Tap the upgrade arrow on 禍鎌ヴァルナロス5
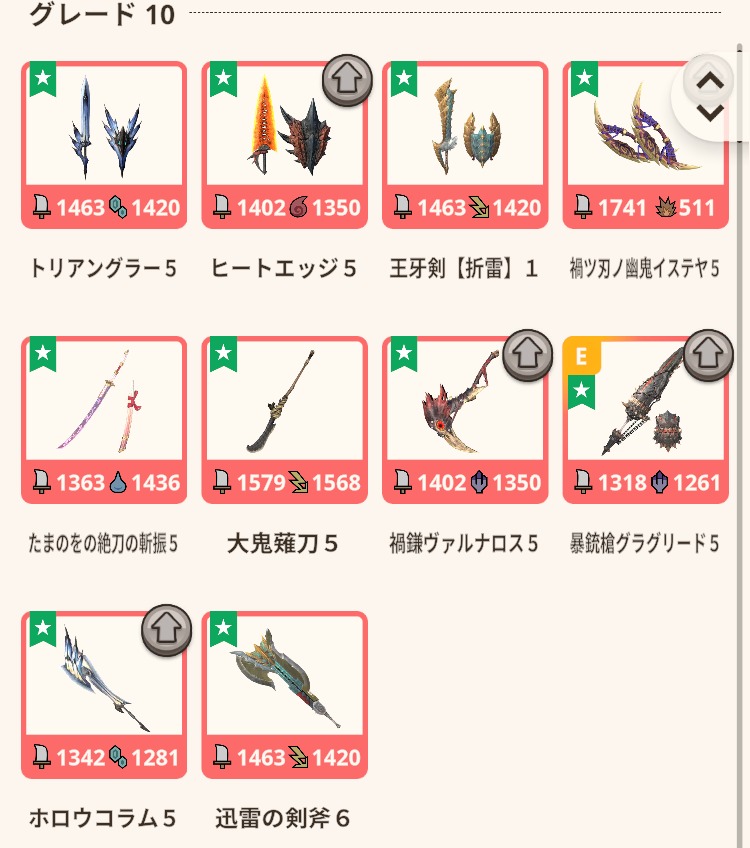750x848 pixels. pyautogui.click(x=528, y=355)
